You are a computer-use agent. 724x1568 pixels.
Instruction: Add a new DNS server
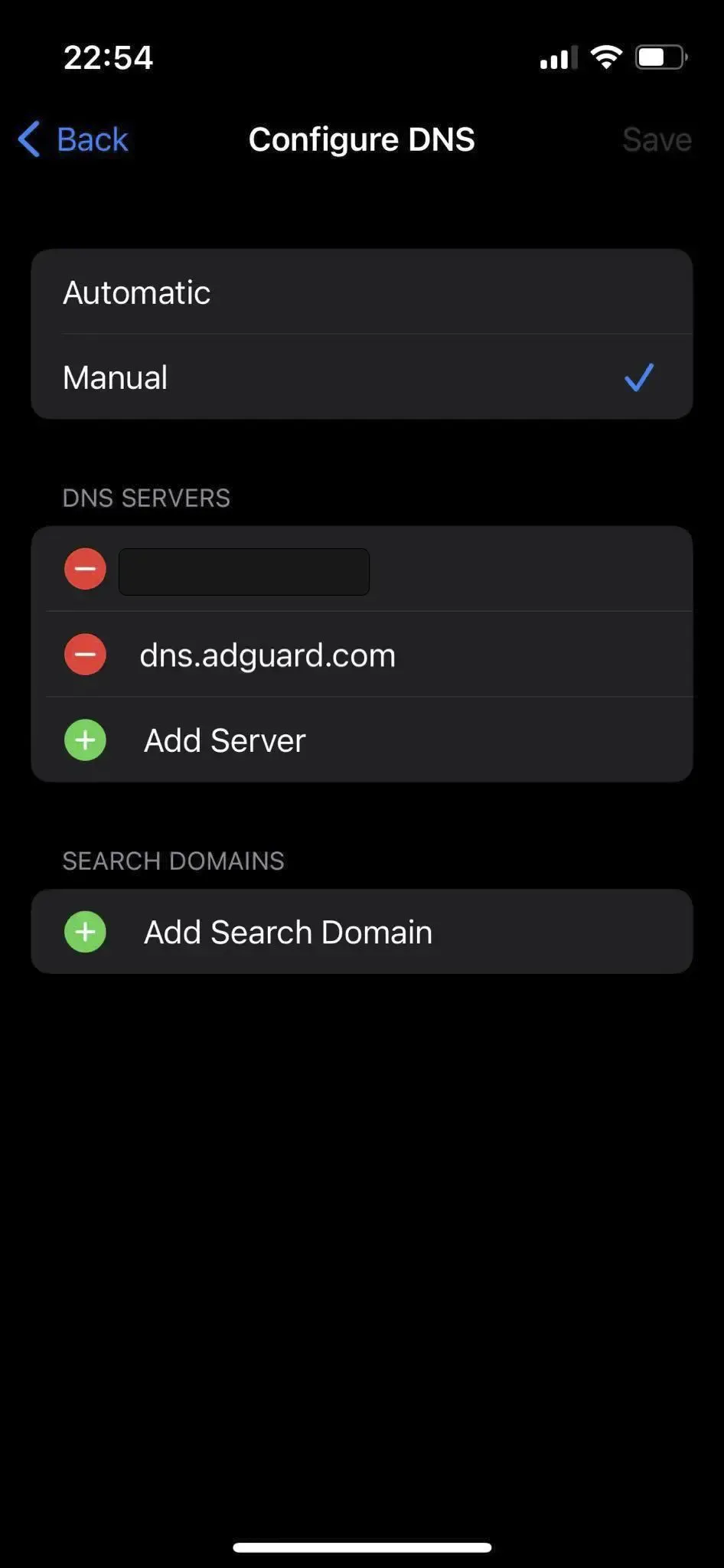coord(224,740)
